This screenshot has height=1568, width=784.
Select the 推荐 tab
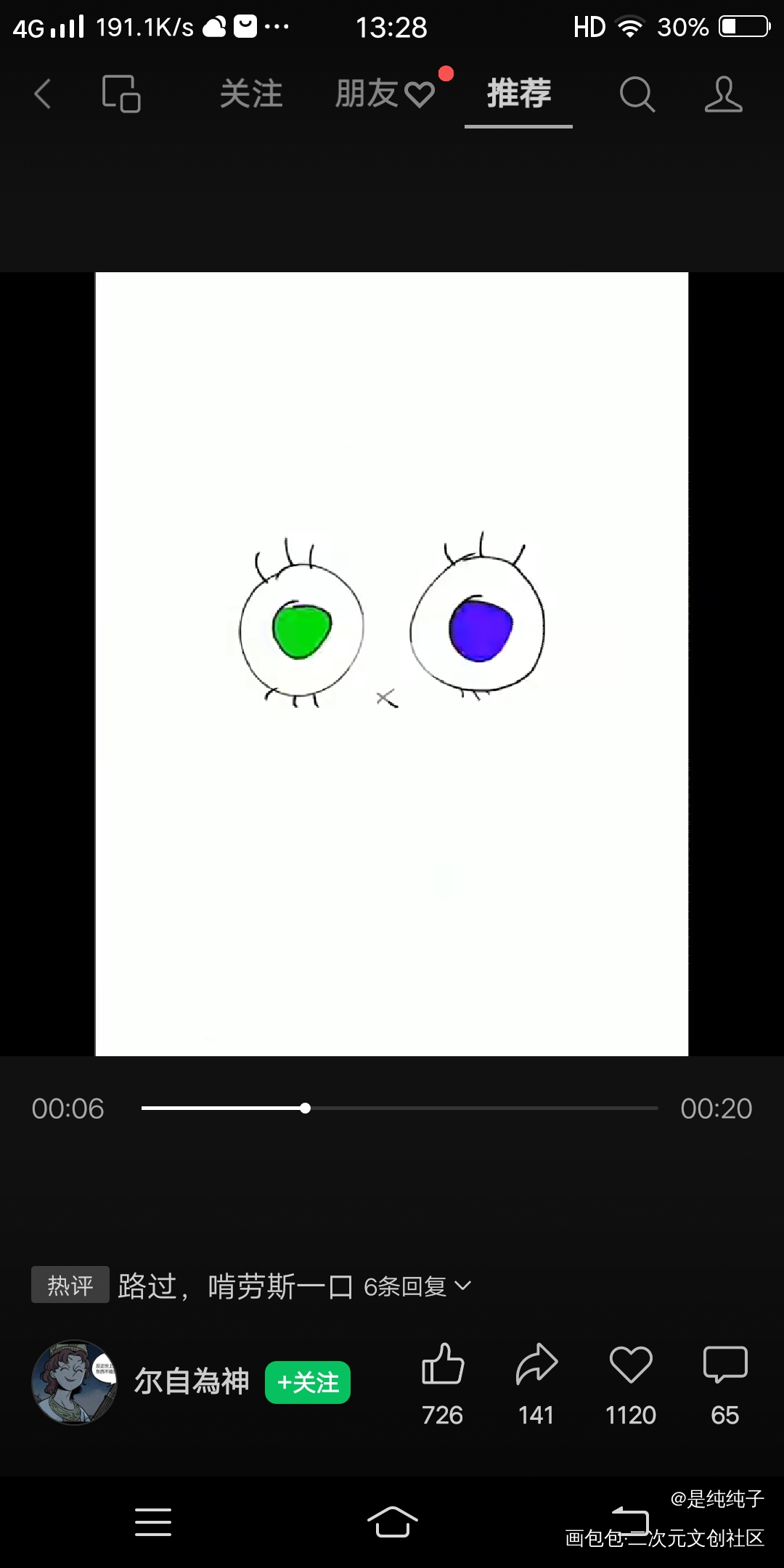click(x=518, y=94)
